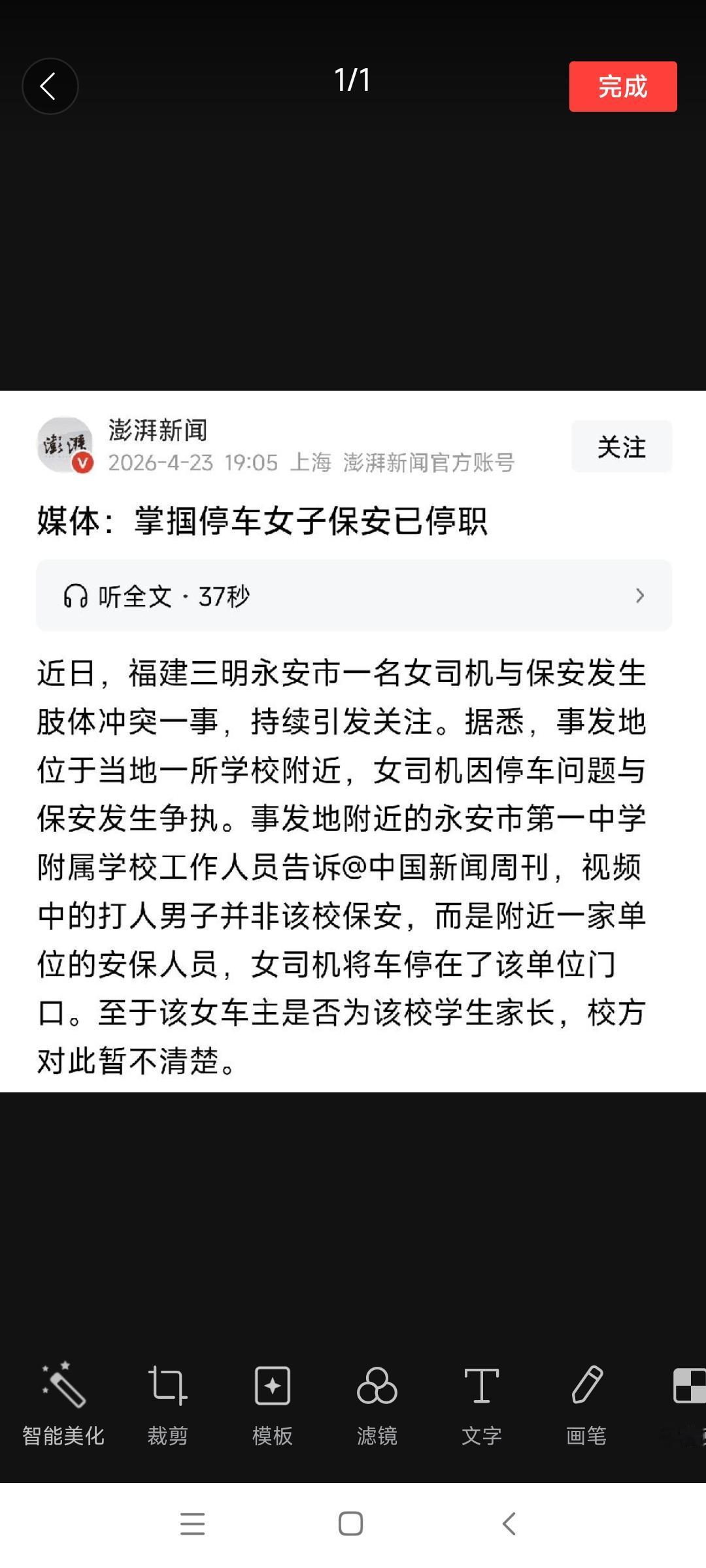
Task: Tap the headphone icon in the listen bar
Action: tap(76, 595)
